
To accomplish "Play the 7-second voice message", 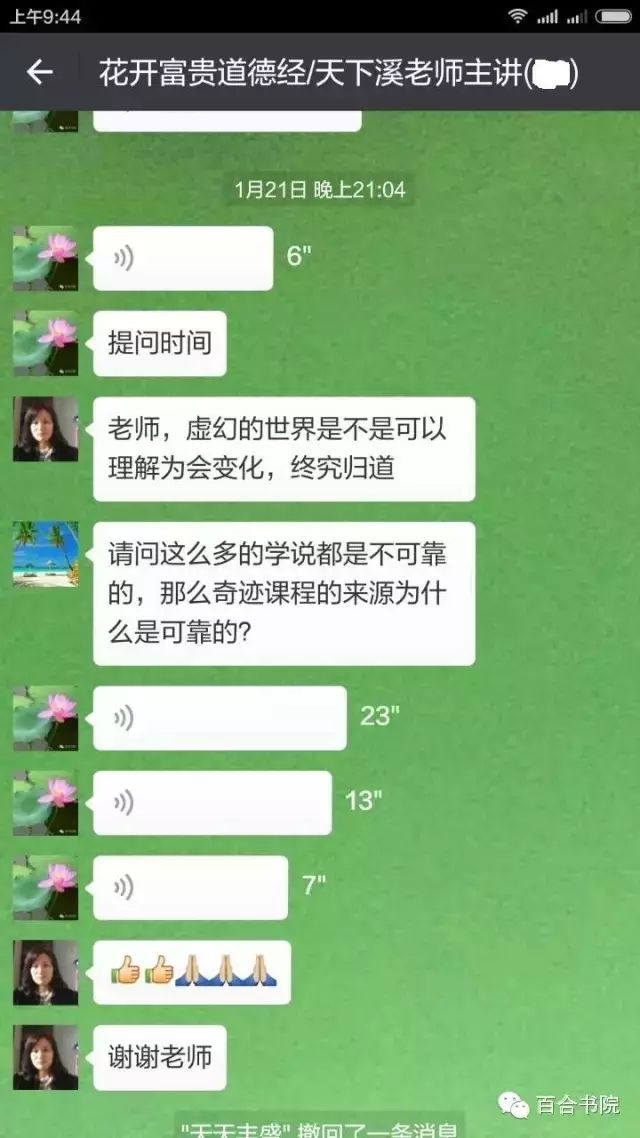I will coord(190,887).
